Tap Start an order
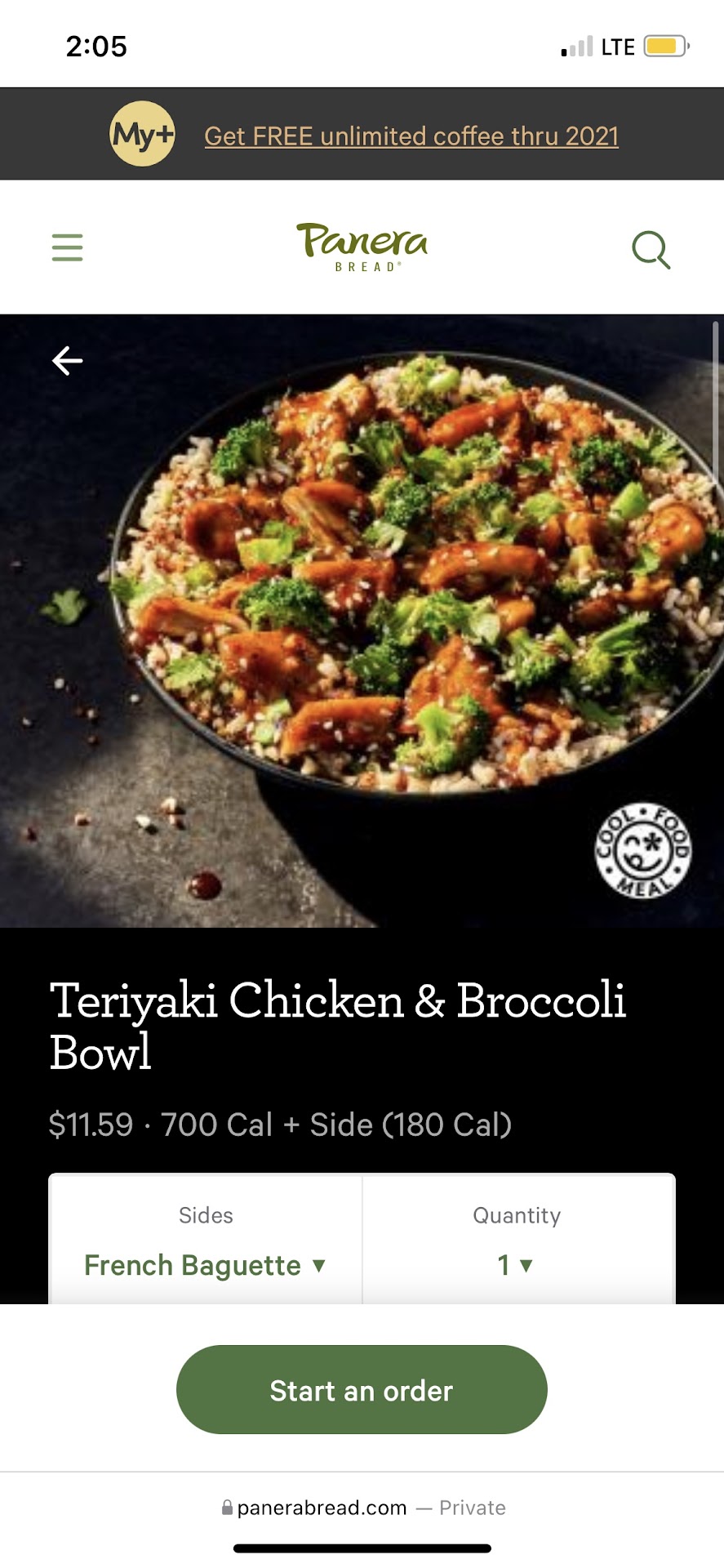 (x=362, y=1390)
